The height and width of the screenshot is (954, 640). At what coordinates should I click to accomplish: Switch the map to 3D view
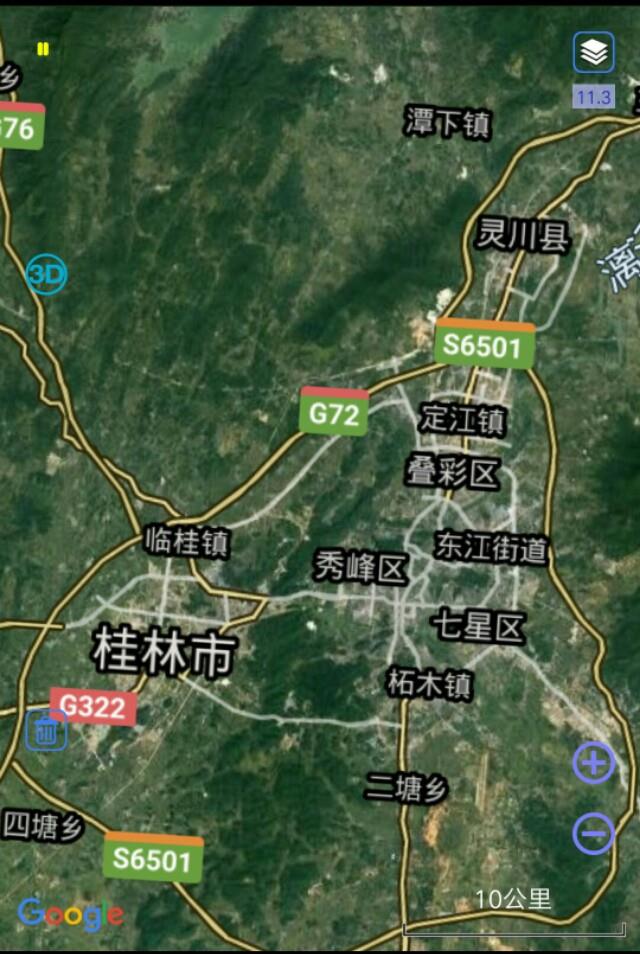click(46, 274)
